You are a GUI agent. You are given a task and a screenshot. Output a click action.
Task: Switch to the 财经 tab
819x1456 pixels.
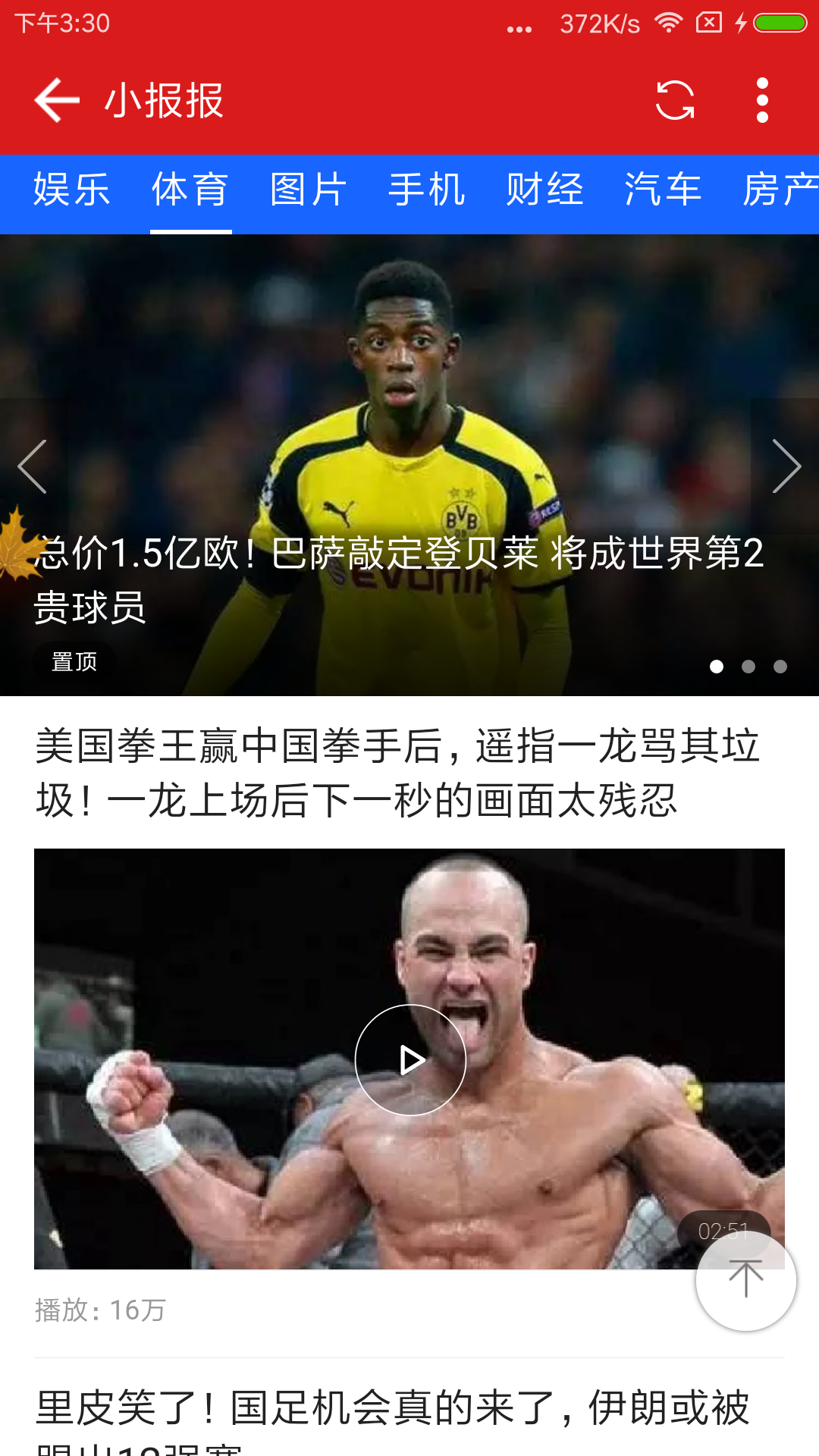click(545, 190)
